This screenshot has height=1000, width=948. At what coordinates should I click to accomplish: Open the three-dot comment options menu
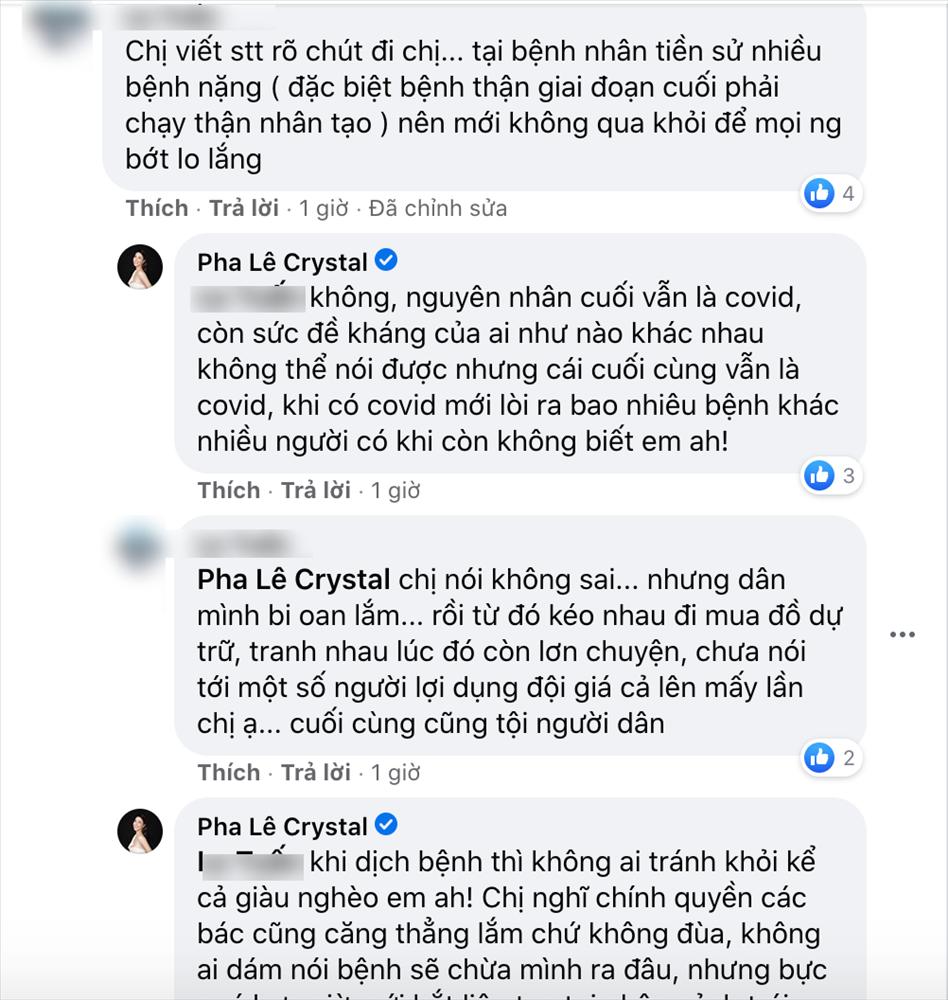coord(902,634)
